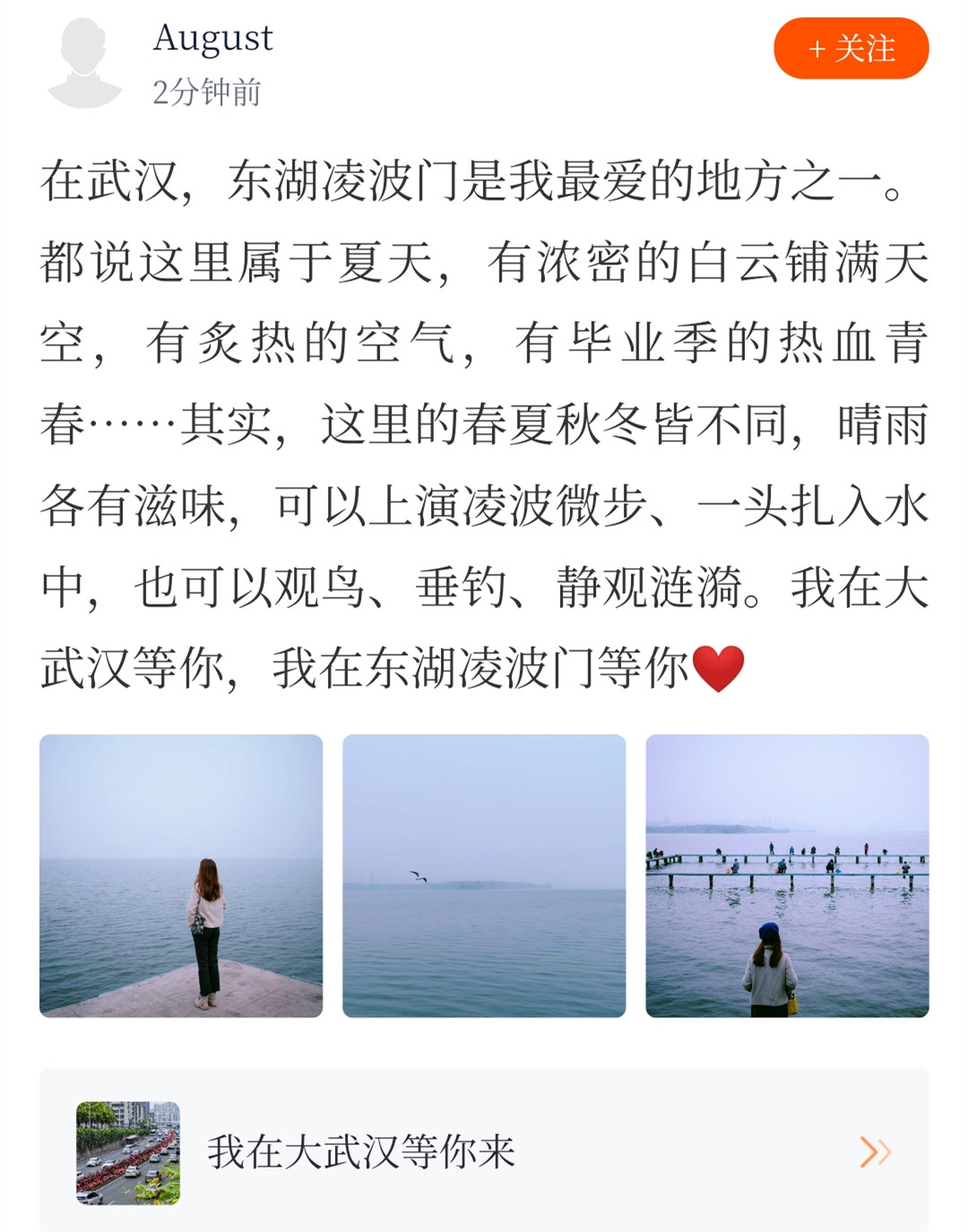The height and width of the screenshot is (1232, 968).
Task: Open August's profile avatar
Action: (x=84, y=63)
